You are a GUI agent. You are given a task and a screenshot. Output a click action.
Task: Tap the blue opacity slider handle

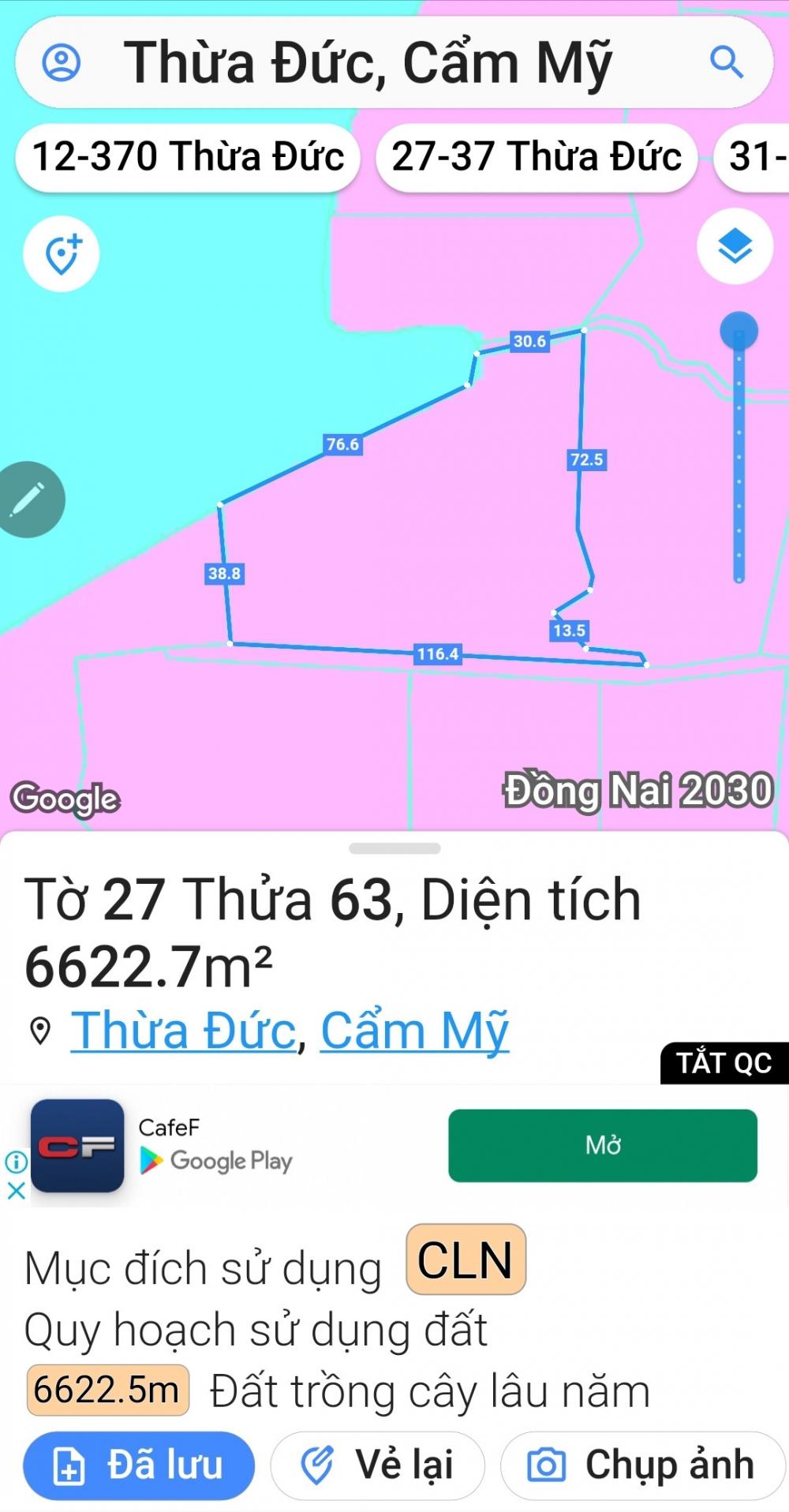(x=739, y=330)
